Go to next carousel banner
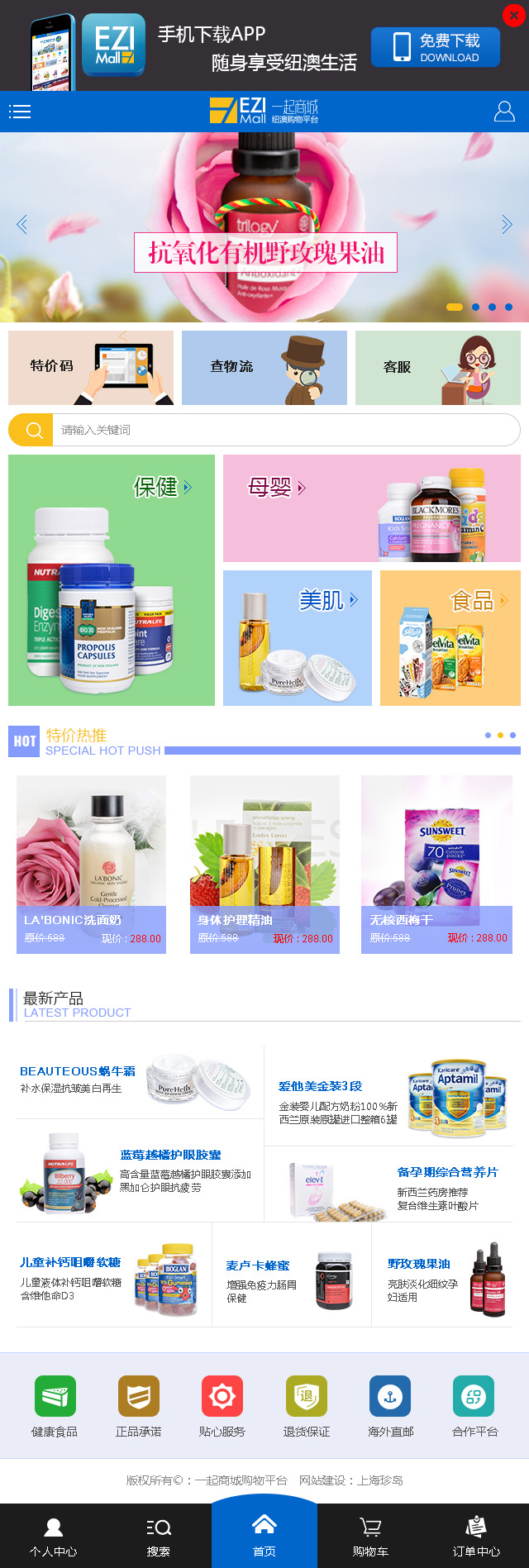 pyautogui.click(x=507, y=224)
